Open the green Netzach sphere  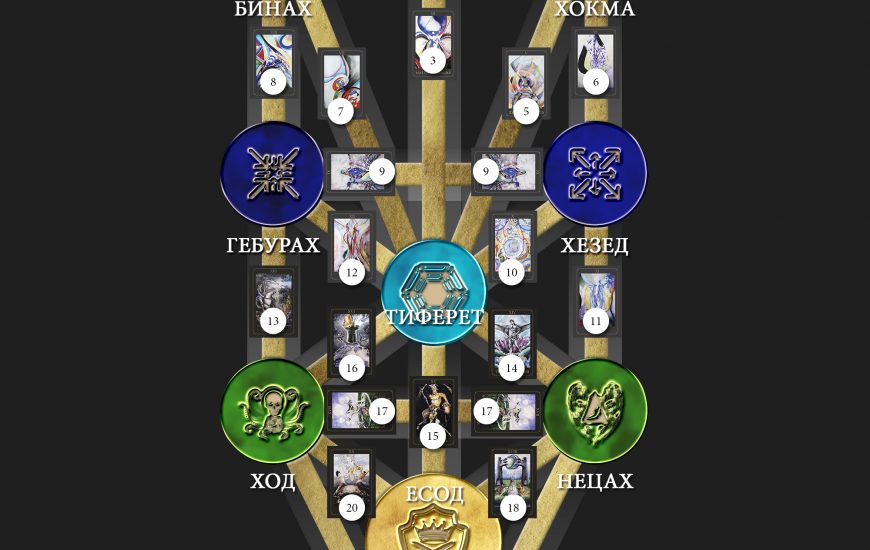[x=595, y=411]
